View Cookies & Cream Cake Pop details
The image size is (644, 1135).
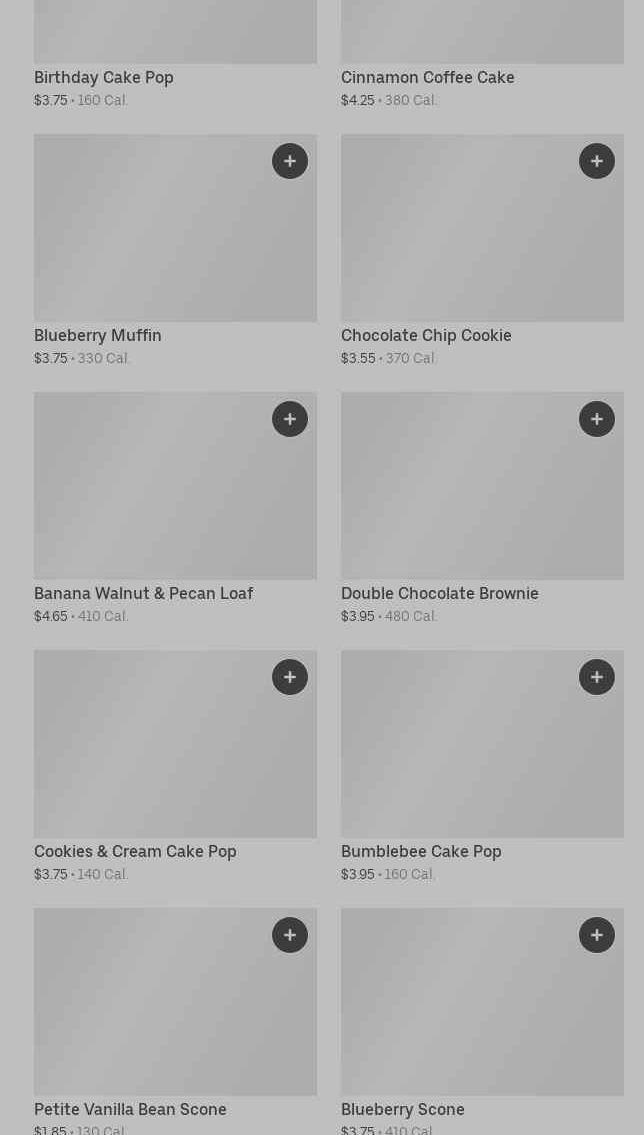[135, 852]
